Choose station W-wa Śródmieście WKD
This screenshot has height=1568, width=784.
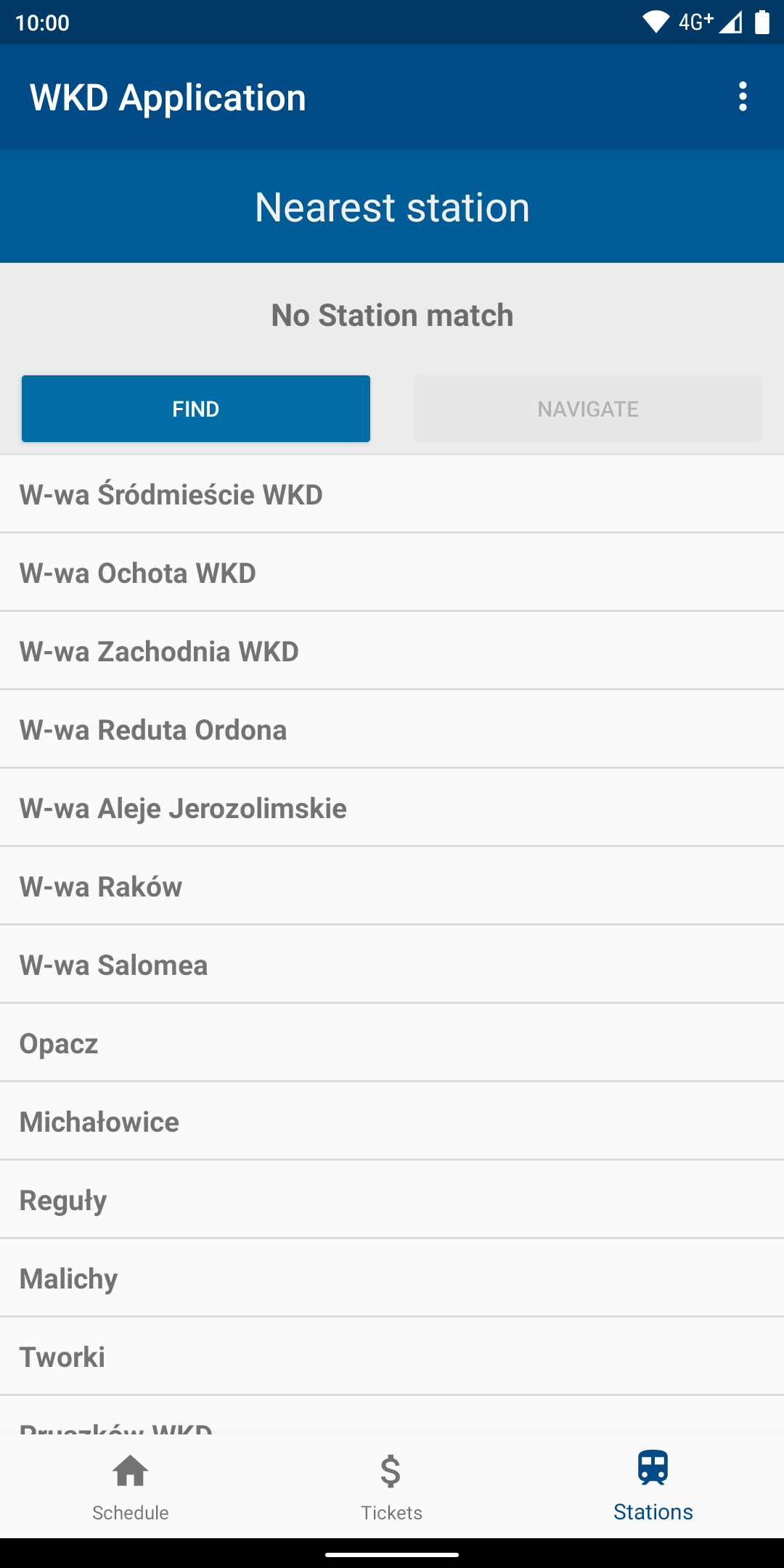pos(392,494)
